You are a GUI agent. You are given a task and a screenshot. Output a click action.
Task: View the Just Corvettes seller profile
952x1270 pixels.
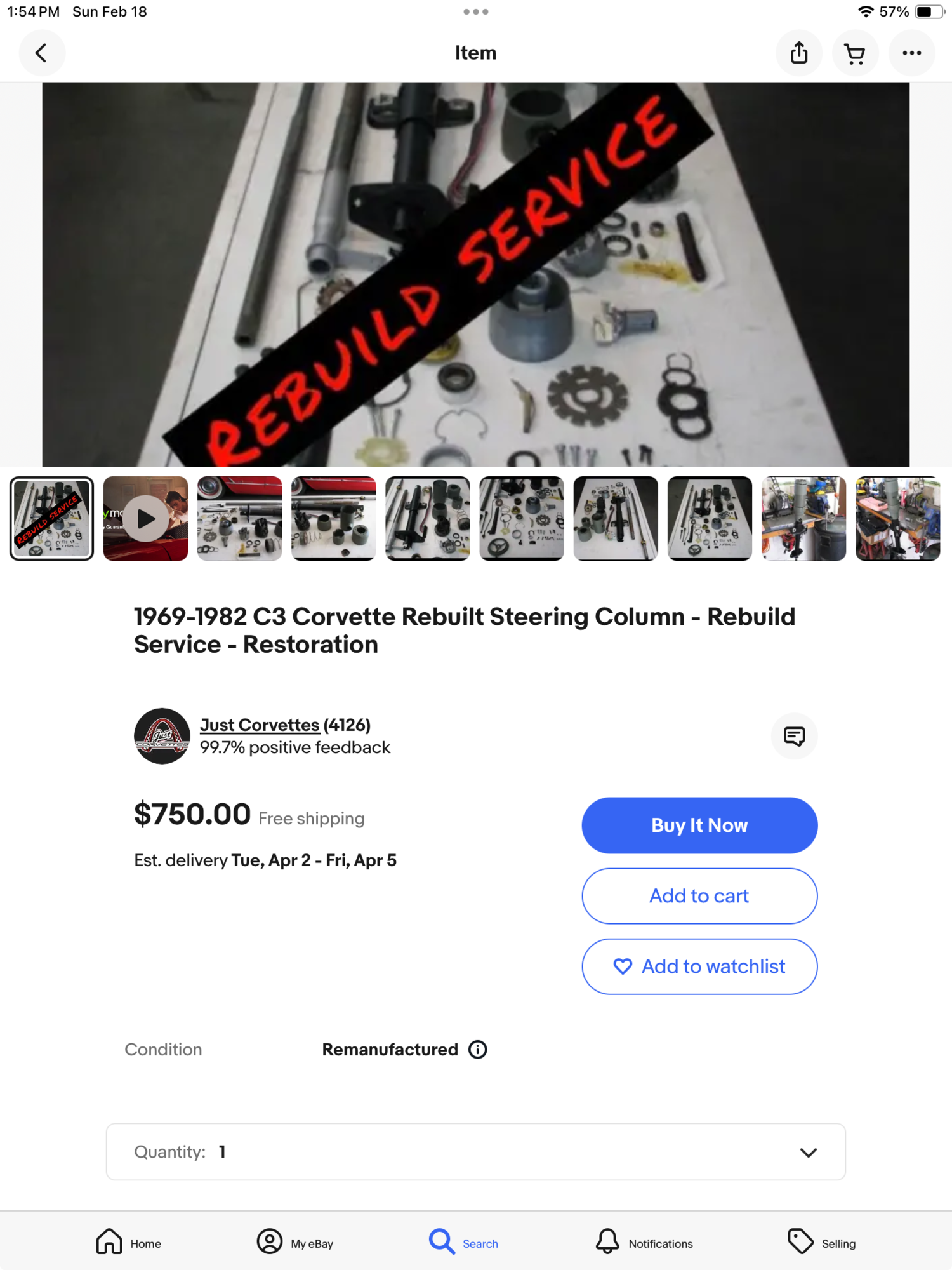[x=259, y=725]
